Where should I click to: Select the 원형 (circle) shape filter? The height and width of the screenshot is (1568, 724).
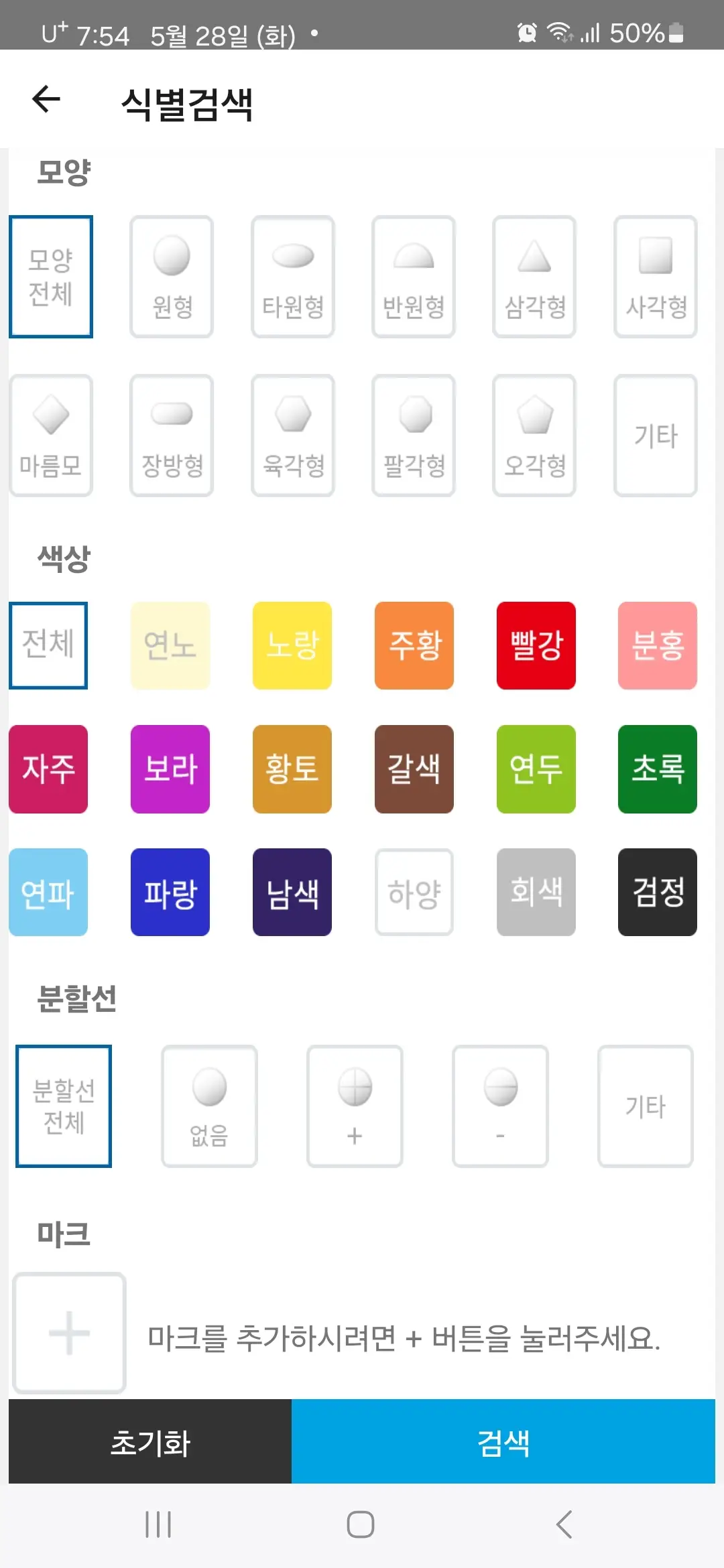tap(172, 277)
